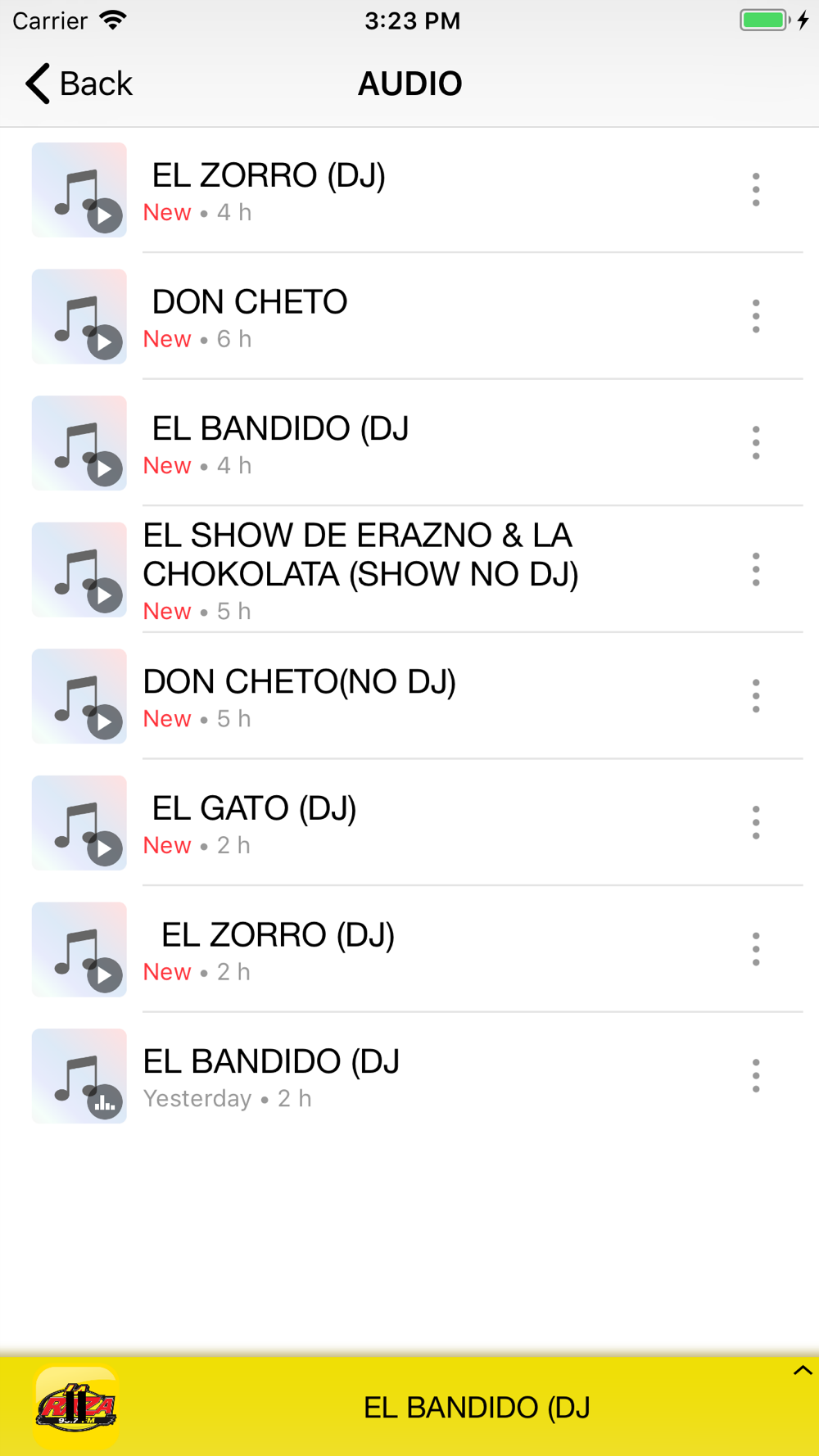Open options for EL GATO (DJ)

(x=756, y=822)
